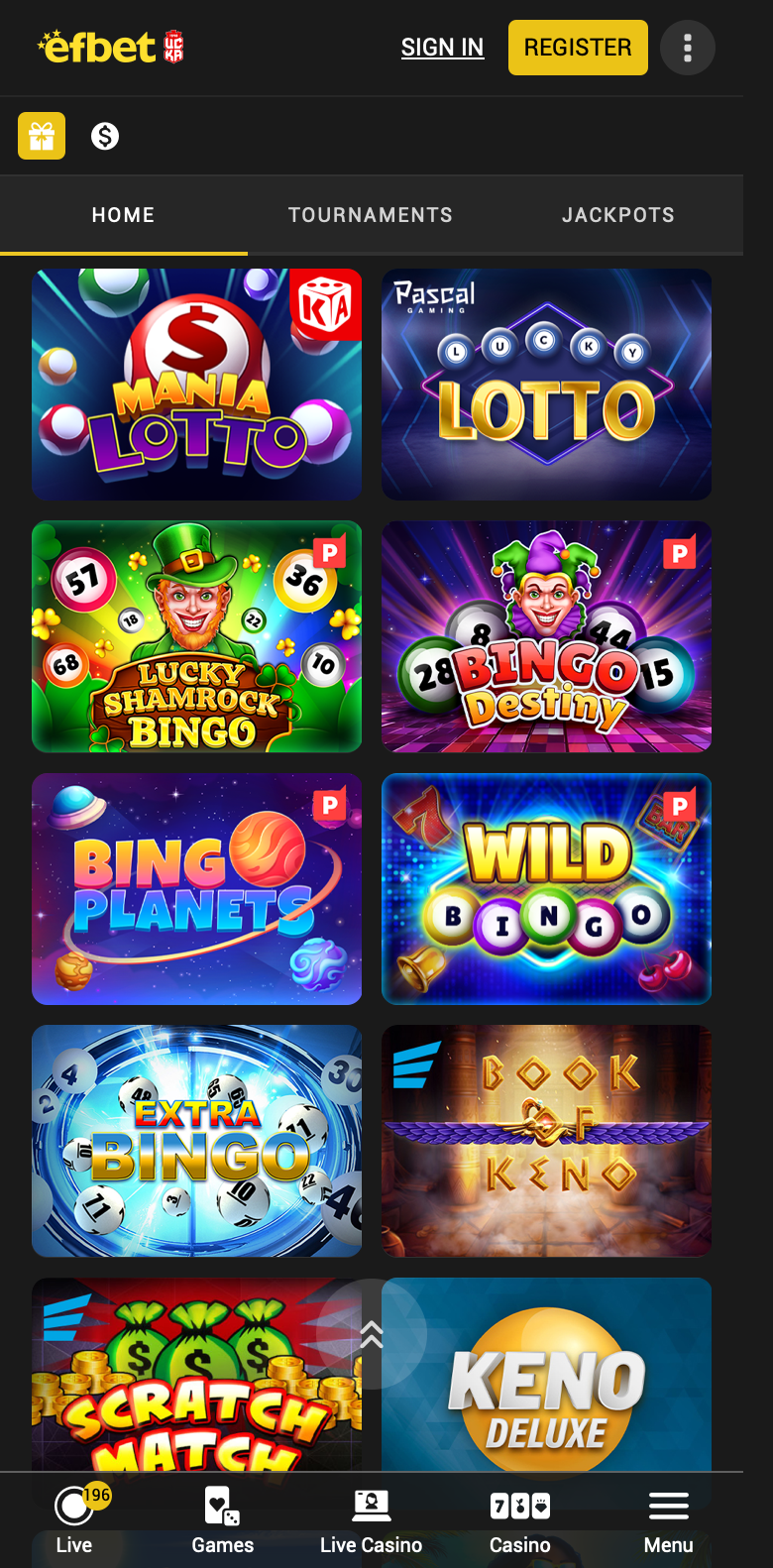Screen dimensions: 773x1568
Task: Switch to the Jackpots tab
Action: [x=618, y=215]
